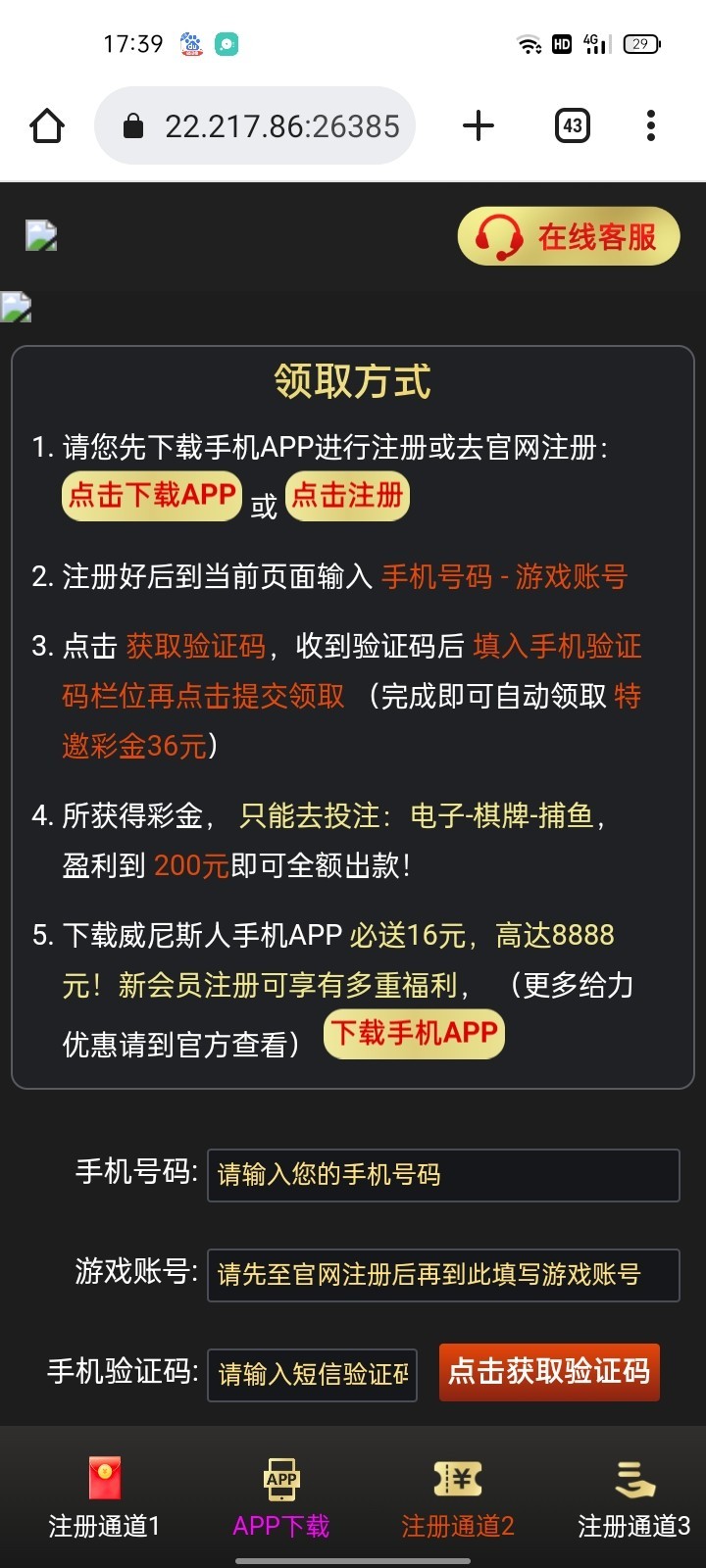Go to the browser home page
The width and height of the screenshot is (706, 1568).
(47, 125)
